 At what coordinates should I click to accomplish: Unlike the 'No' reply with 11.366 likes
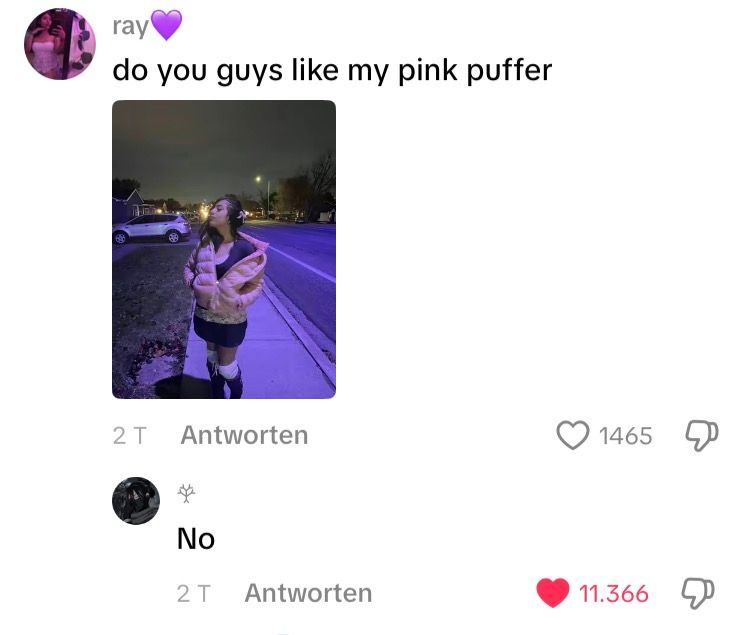pyautogui.click(x=553, y=593)
